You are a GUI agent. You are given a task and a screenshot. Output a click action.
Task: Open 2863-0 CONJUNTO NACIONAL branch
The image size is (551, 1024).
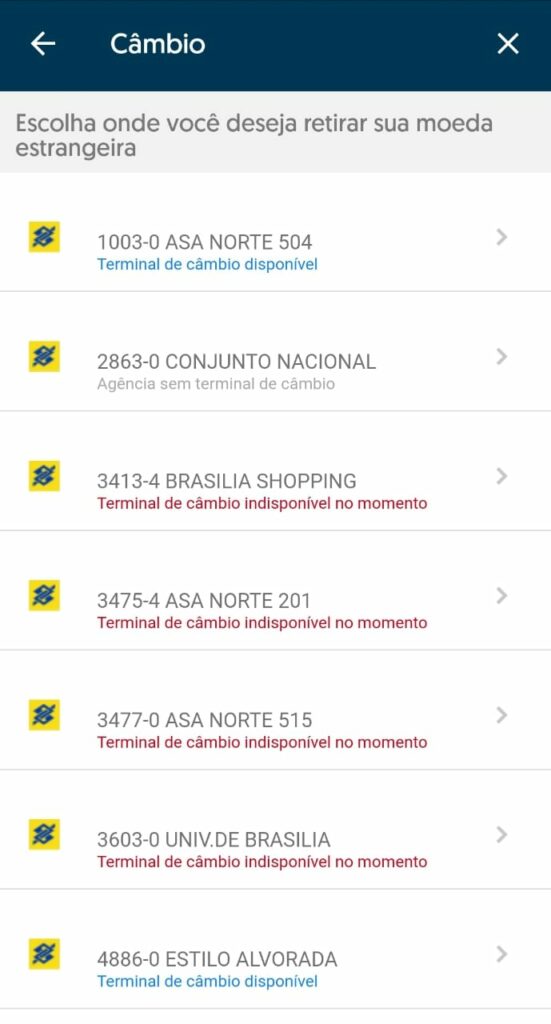[276, 352]
